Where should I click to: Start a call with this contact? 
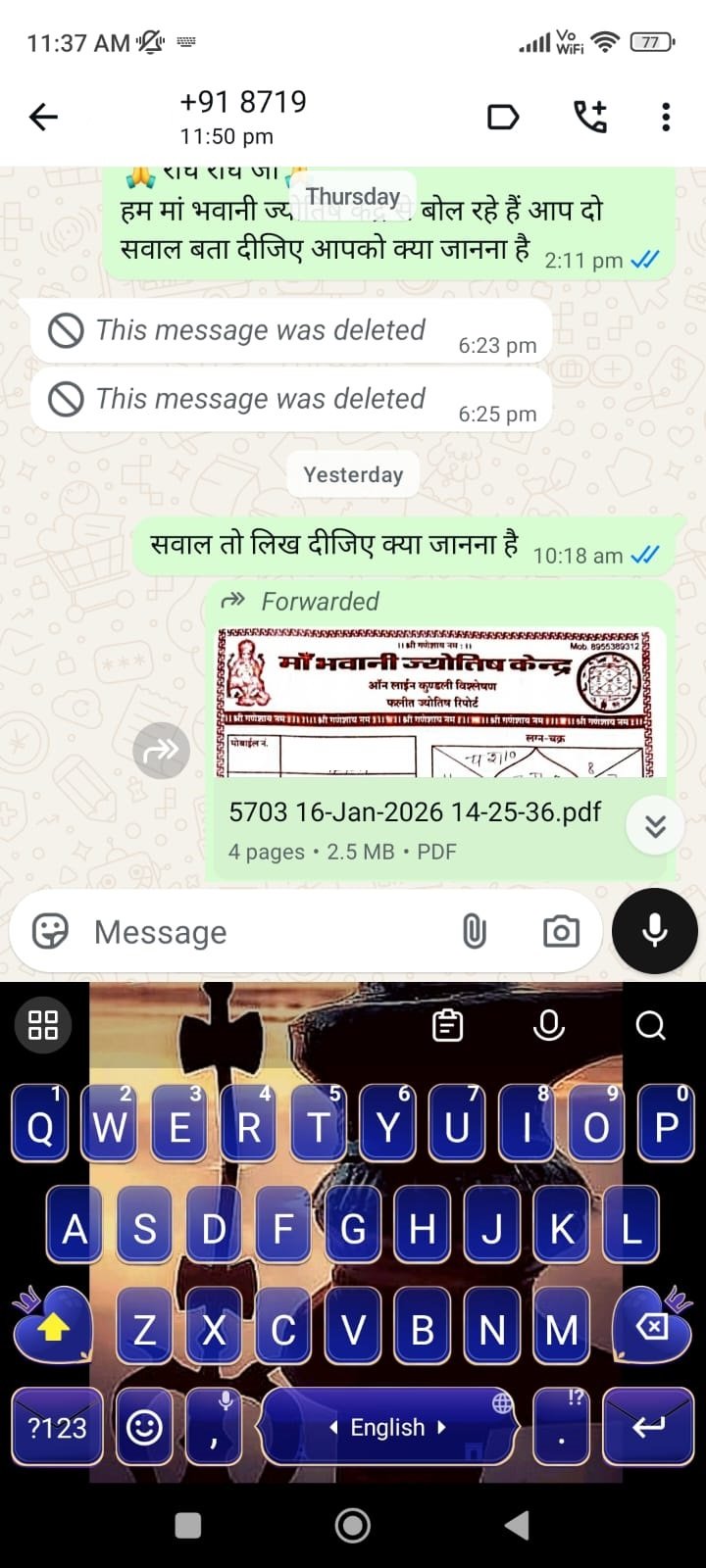pos(589,117)
